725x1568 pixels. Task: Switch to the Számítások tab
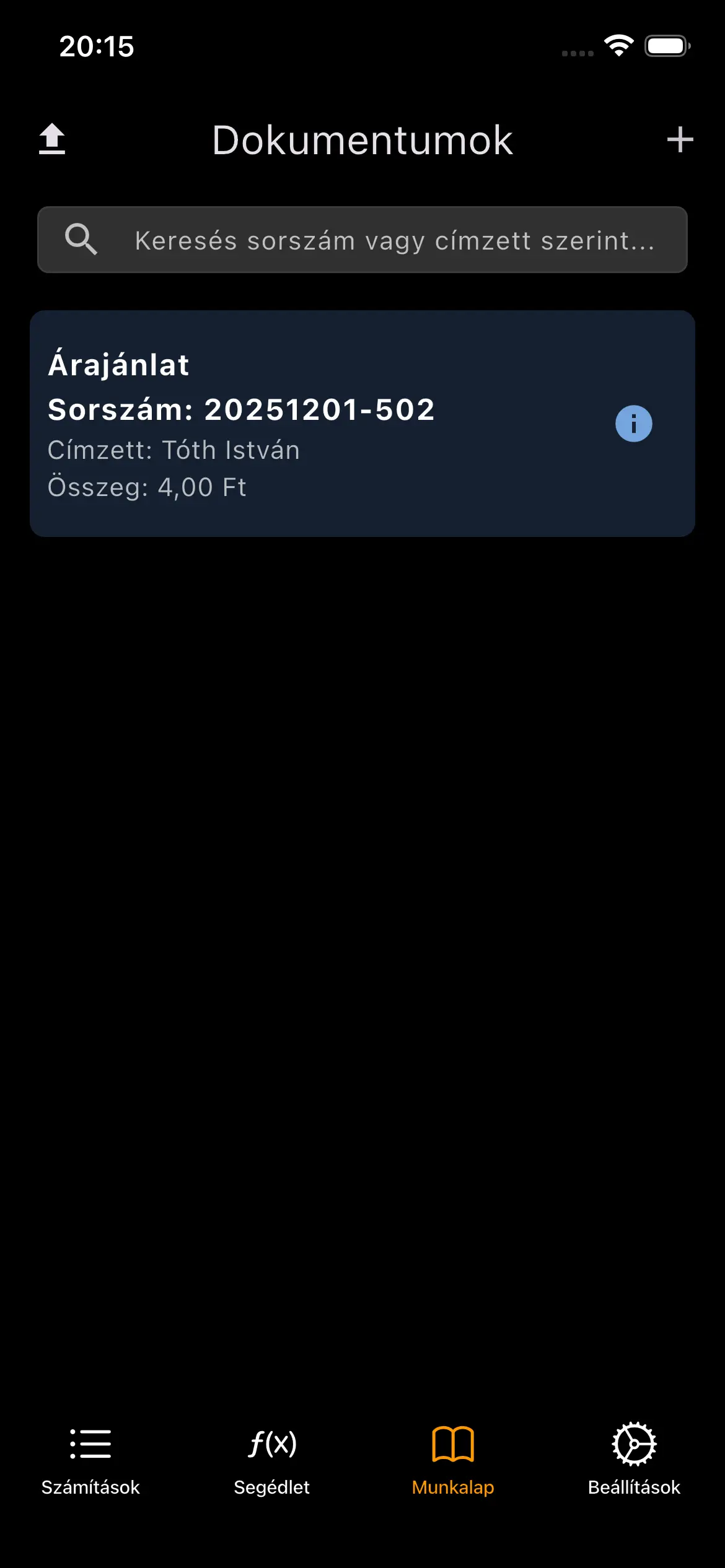[90, 1459]
